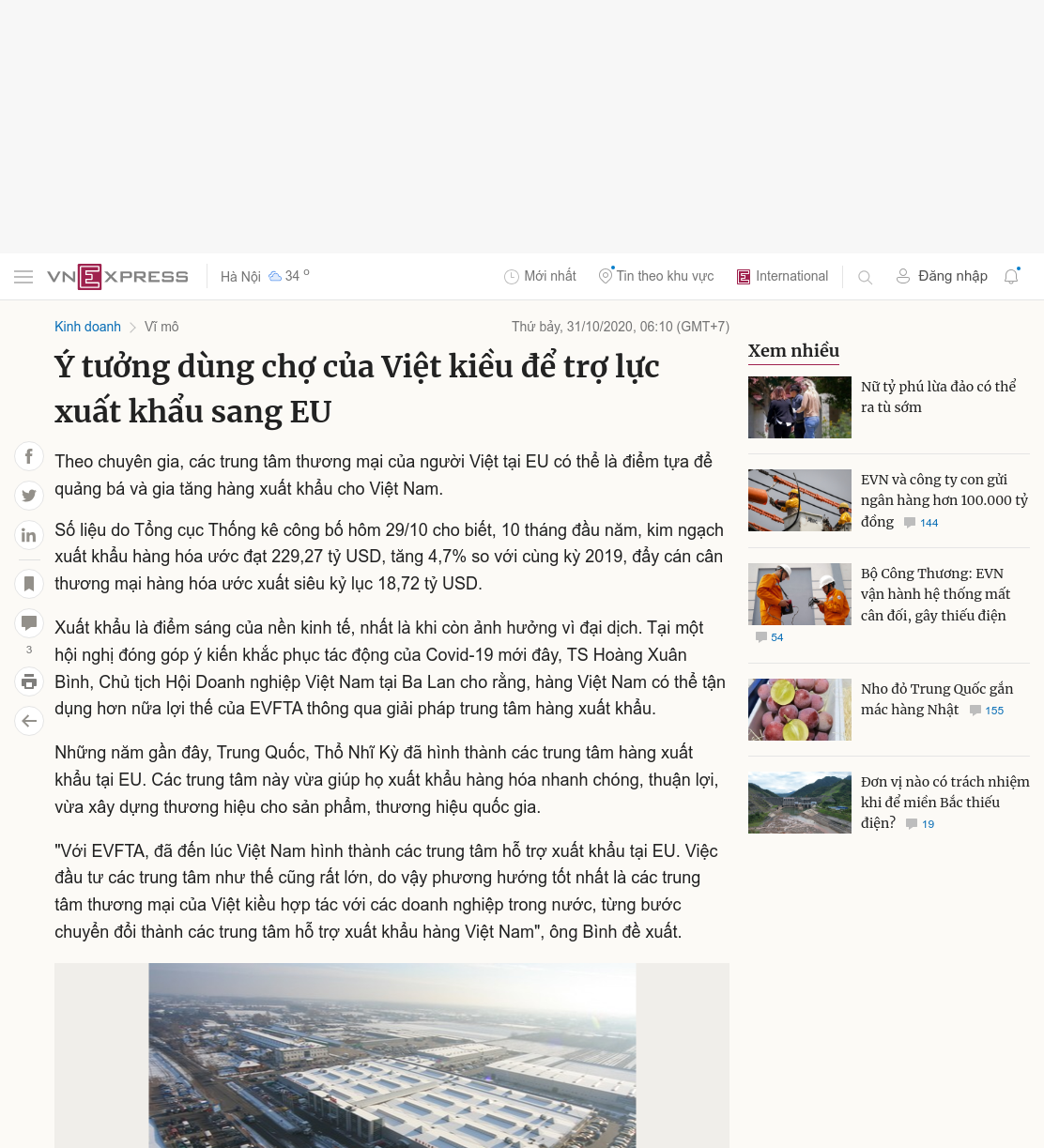Open article Nữ tỷ phú lừa đảo
1044x1148 pixels.
[x=939, y=396]
